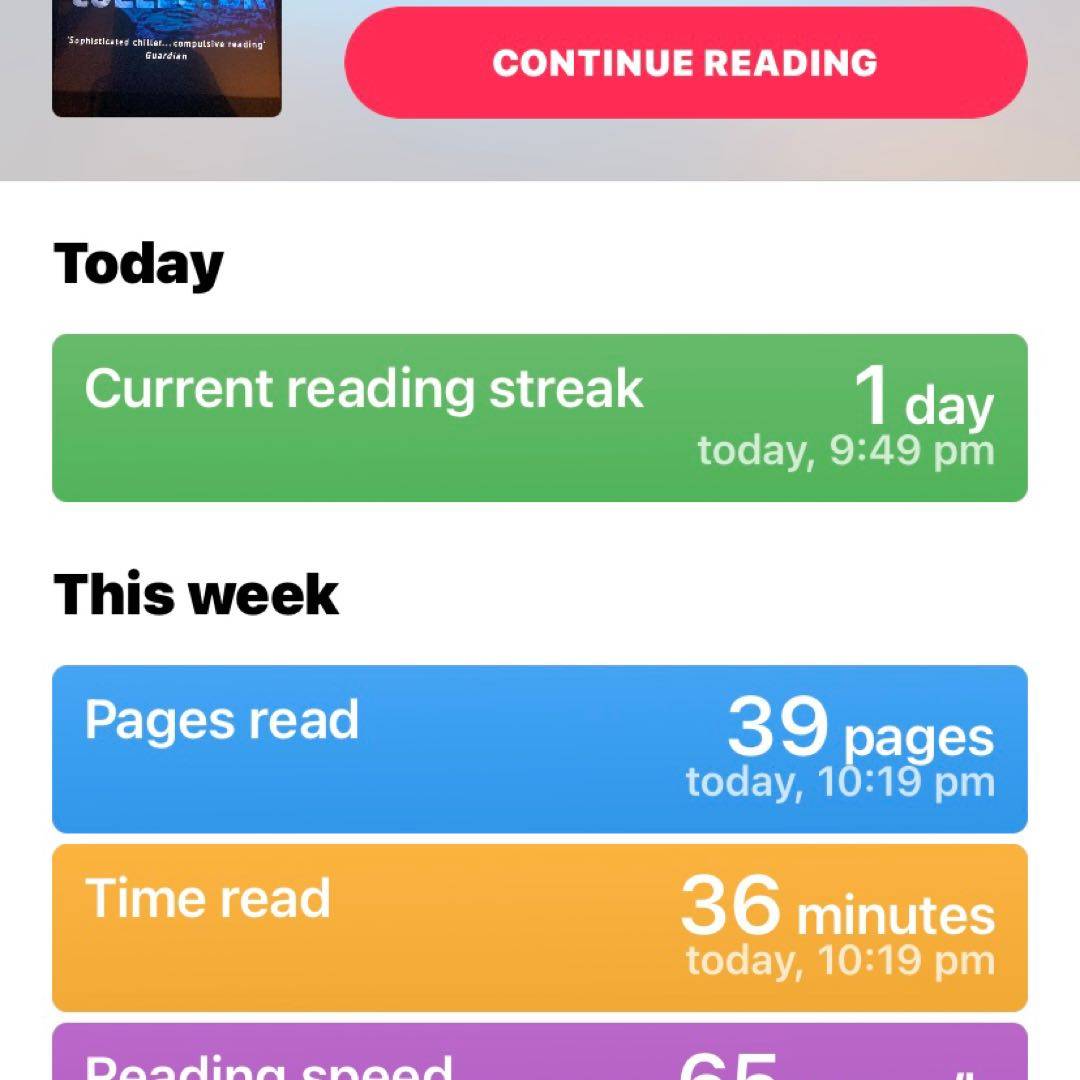
Task: View the Pages read card
Action: [x=539, y=748]
